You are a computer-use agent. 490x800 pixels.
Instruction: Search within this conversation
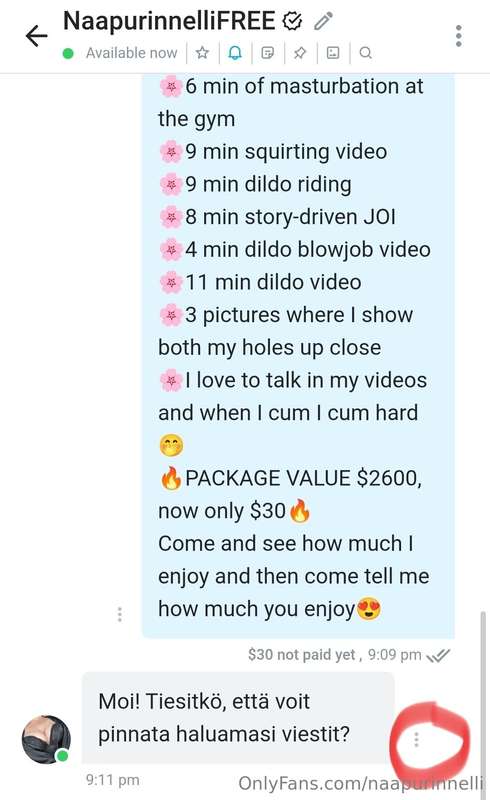365,53
